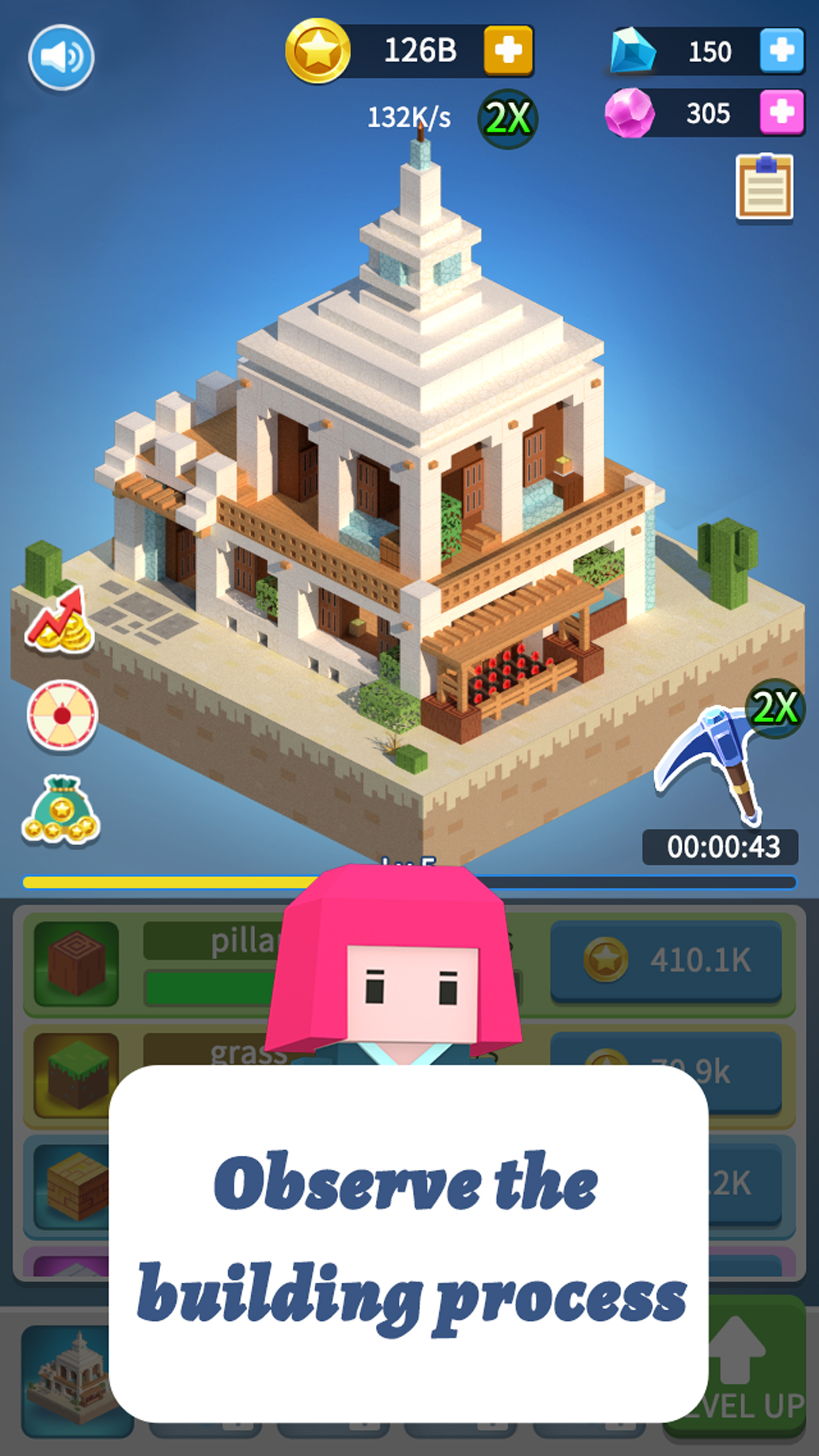Add more gold coins

(x=508, y=51)
